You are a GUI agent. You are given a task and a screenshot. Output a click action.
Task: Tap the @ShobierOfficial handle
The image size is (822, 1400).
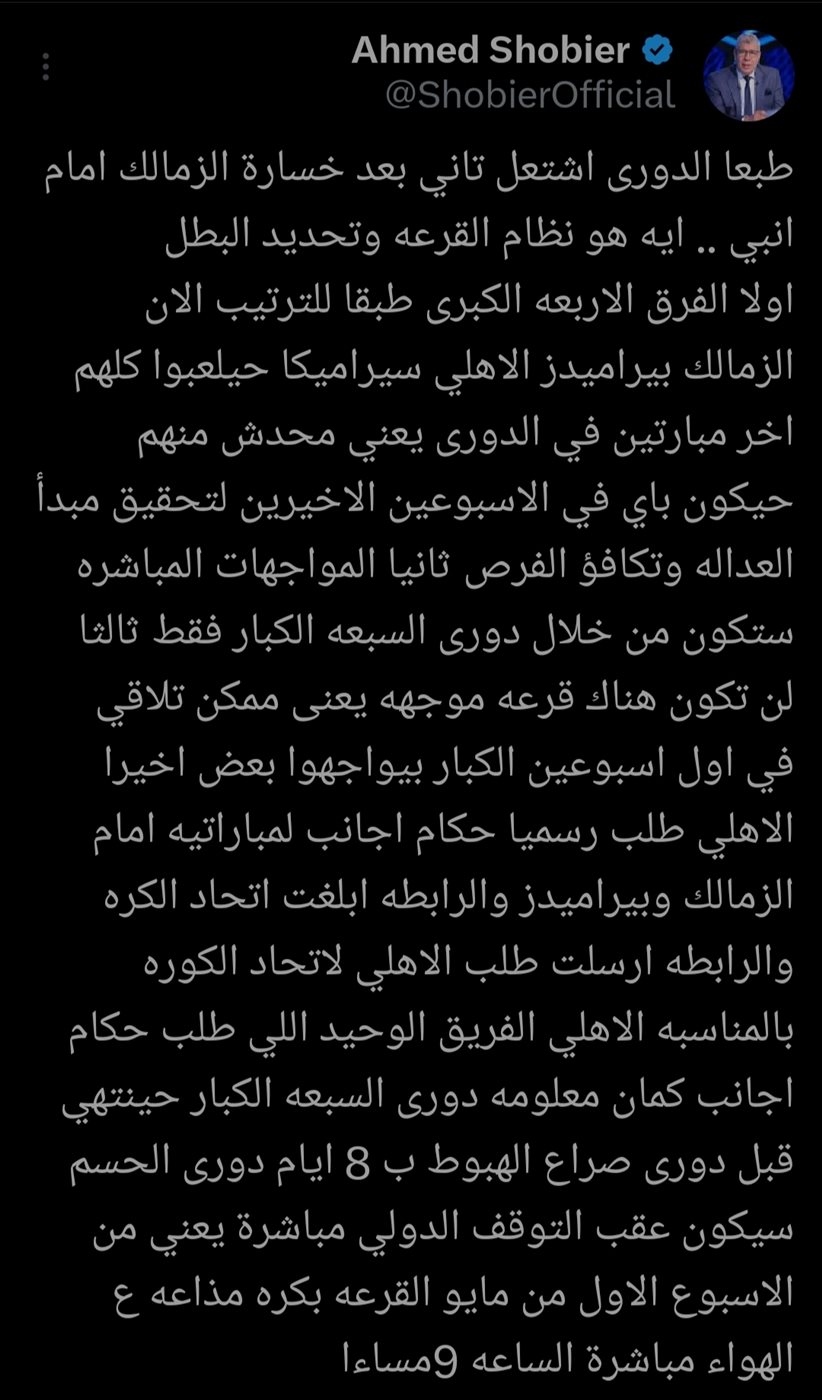[530, 96]
